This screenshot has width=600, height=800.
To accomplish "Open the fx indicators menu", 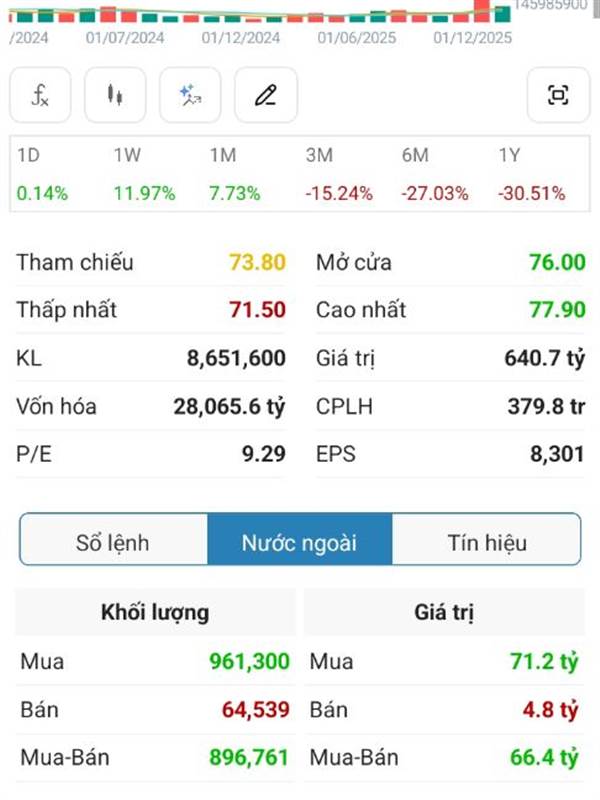I will (40, 96).
